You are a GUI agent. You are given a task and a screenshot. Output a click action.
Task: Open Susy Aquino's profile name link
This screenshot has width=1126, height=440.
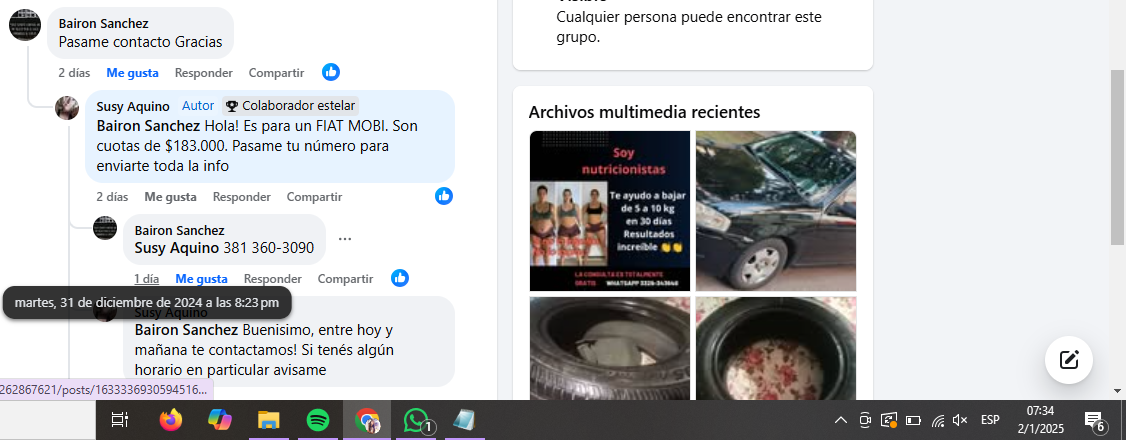(133, 106)
